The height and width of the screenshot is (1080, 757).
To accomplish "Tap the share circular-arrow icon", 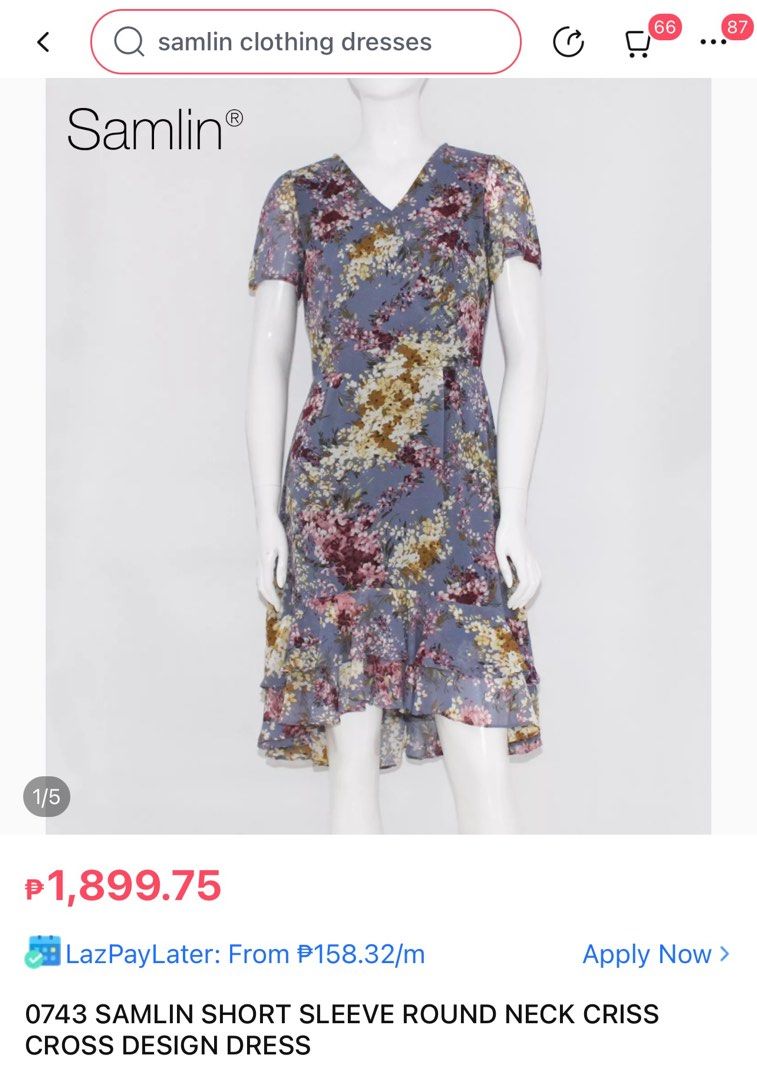I will coord(569,42).
